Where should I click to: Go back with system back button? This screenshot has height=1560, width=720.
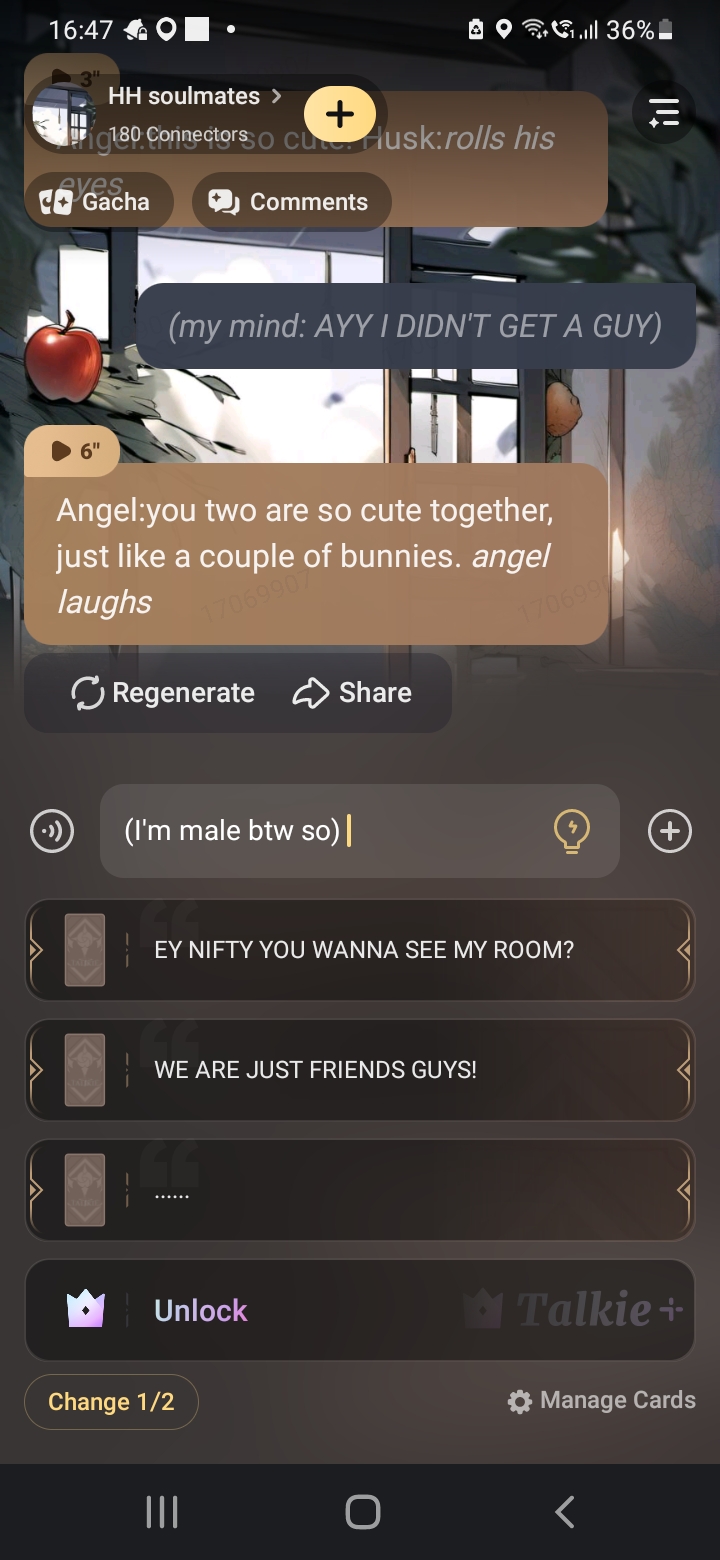click(x=565, y=1511)
